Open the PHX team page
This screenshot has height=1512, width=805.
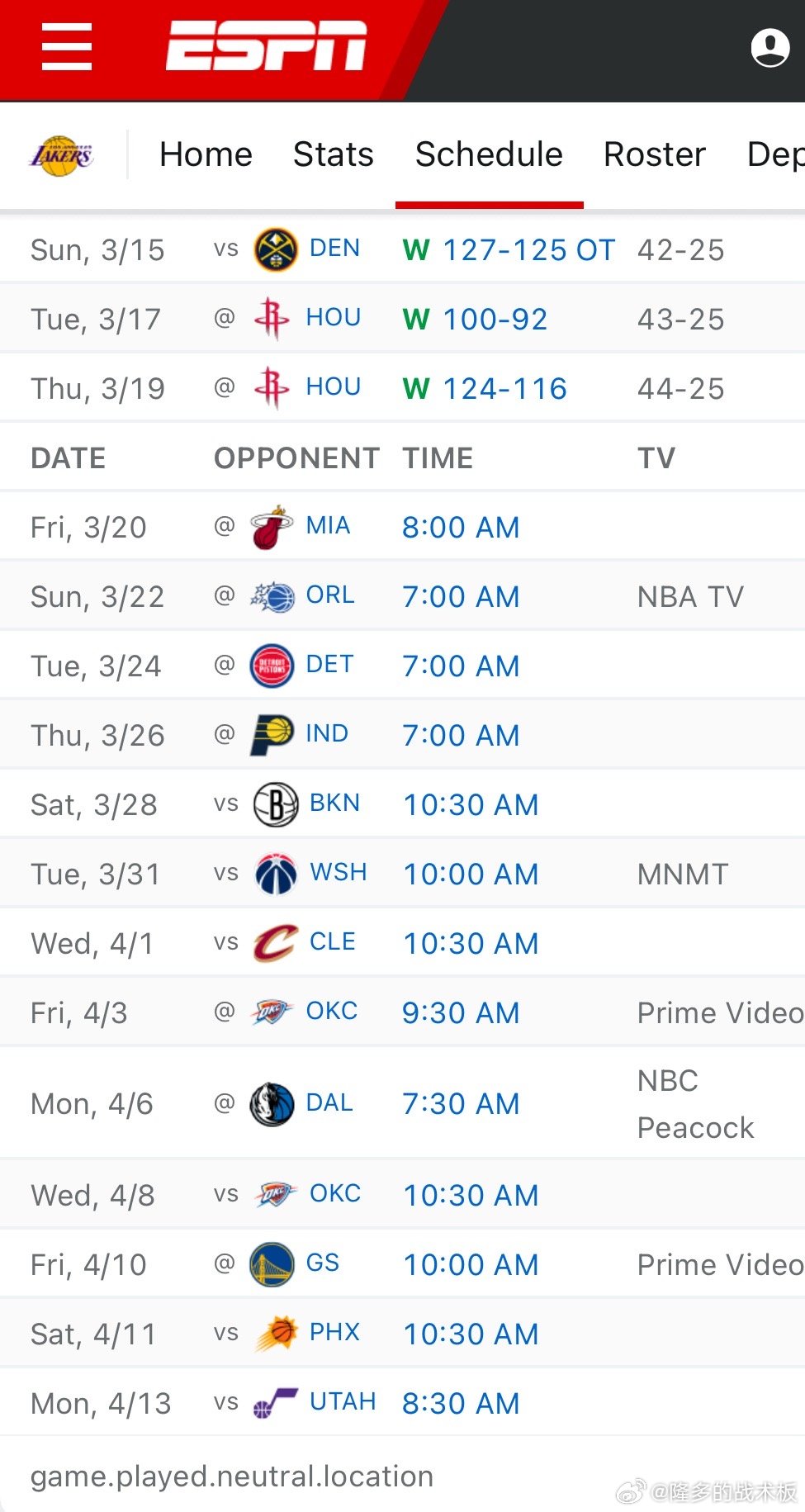click(x=334, y=1333)
